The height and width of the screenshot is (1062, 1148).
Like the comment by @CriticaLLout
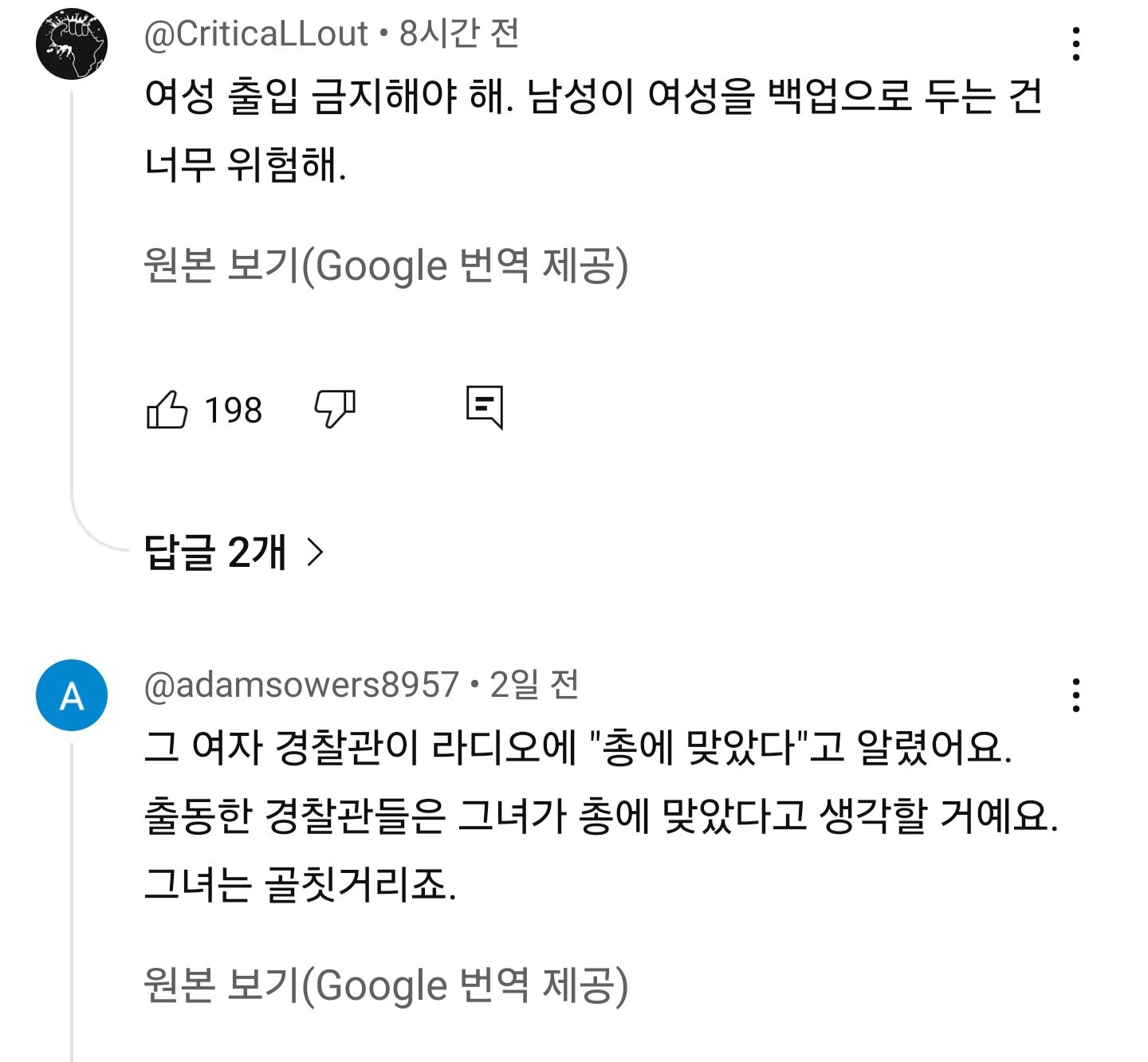(x=167, y=410)
